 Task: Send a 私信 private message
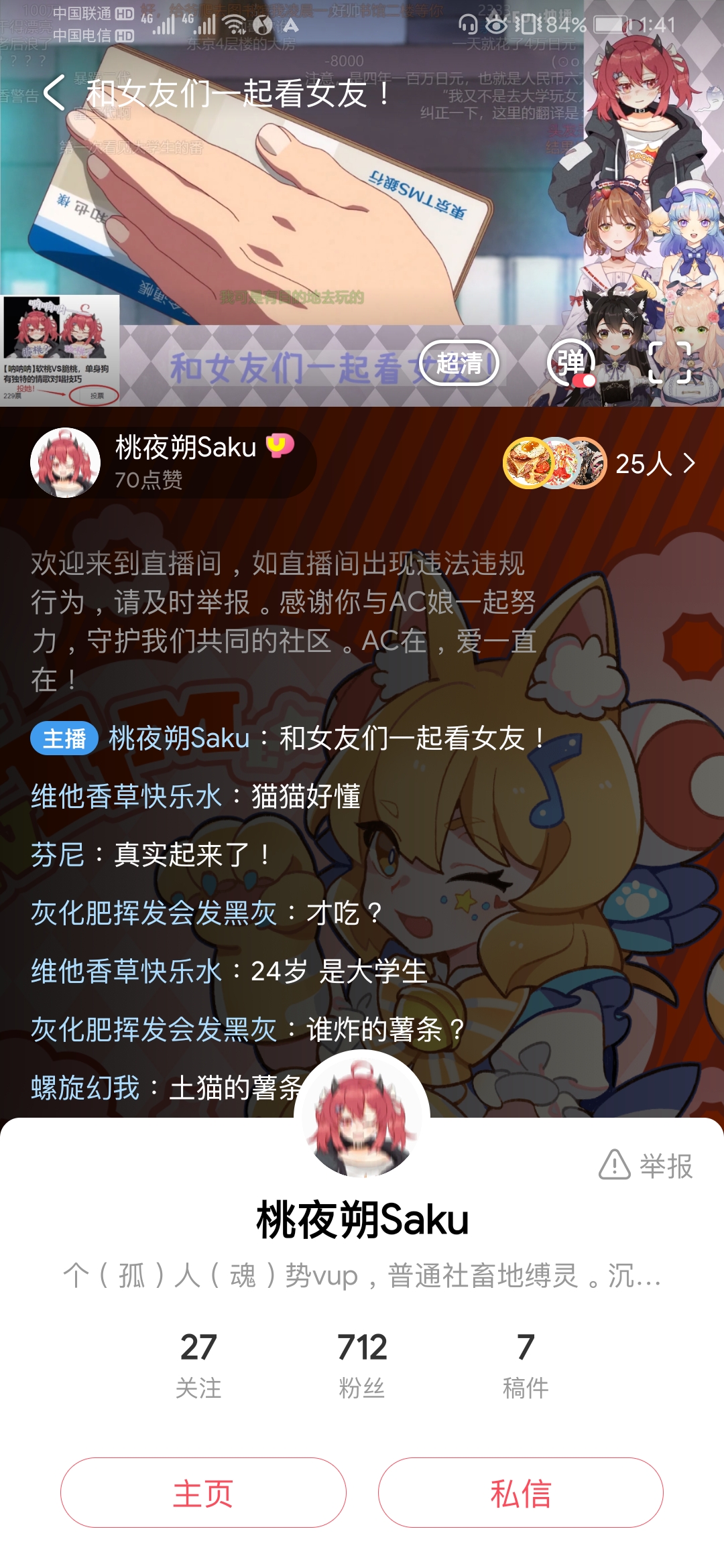point(520,1494)
